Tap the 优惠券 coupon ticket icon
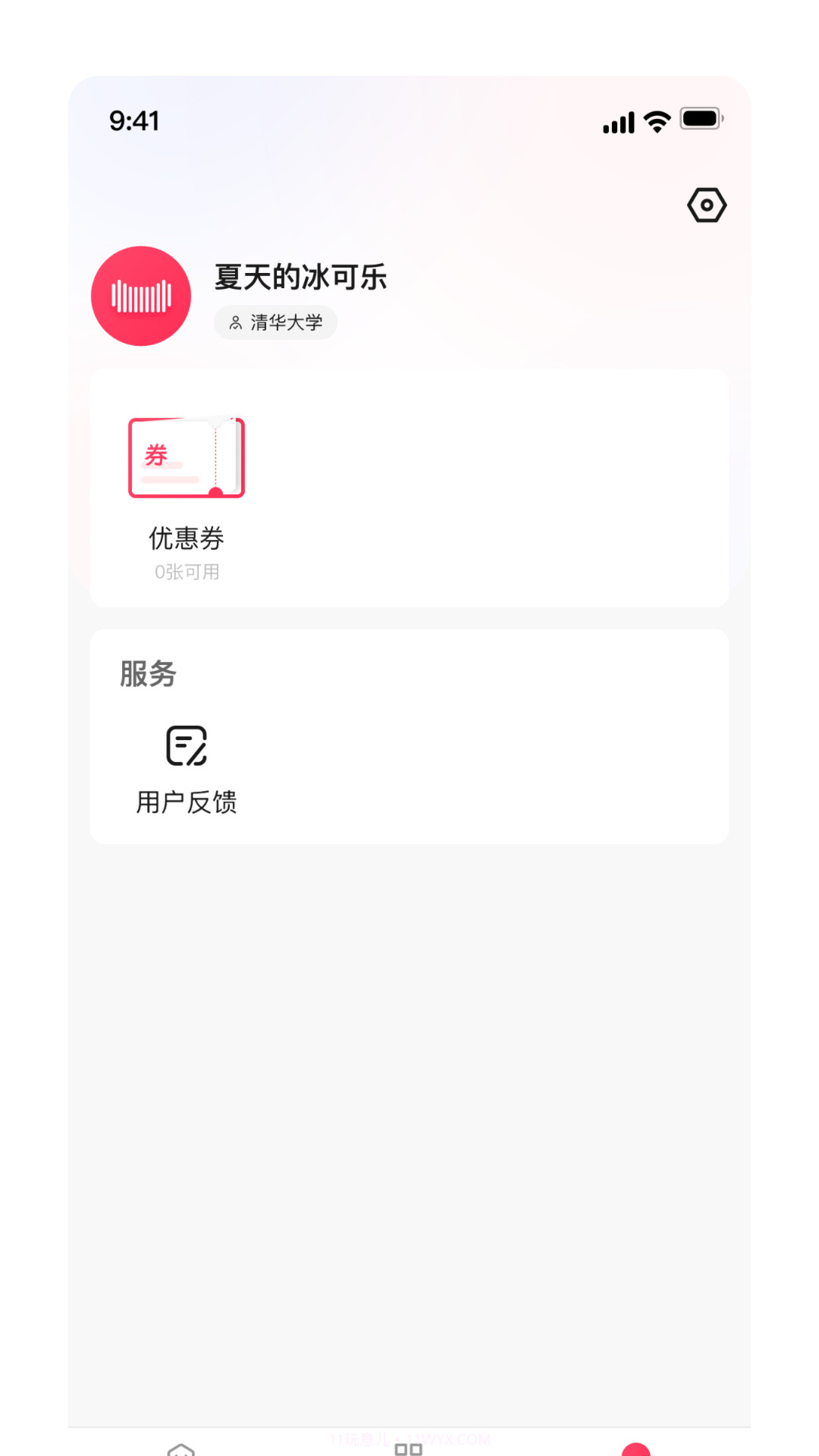This screenshot has height=1456, width=819. click(x=187, y=457)
